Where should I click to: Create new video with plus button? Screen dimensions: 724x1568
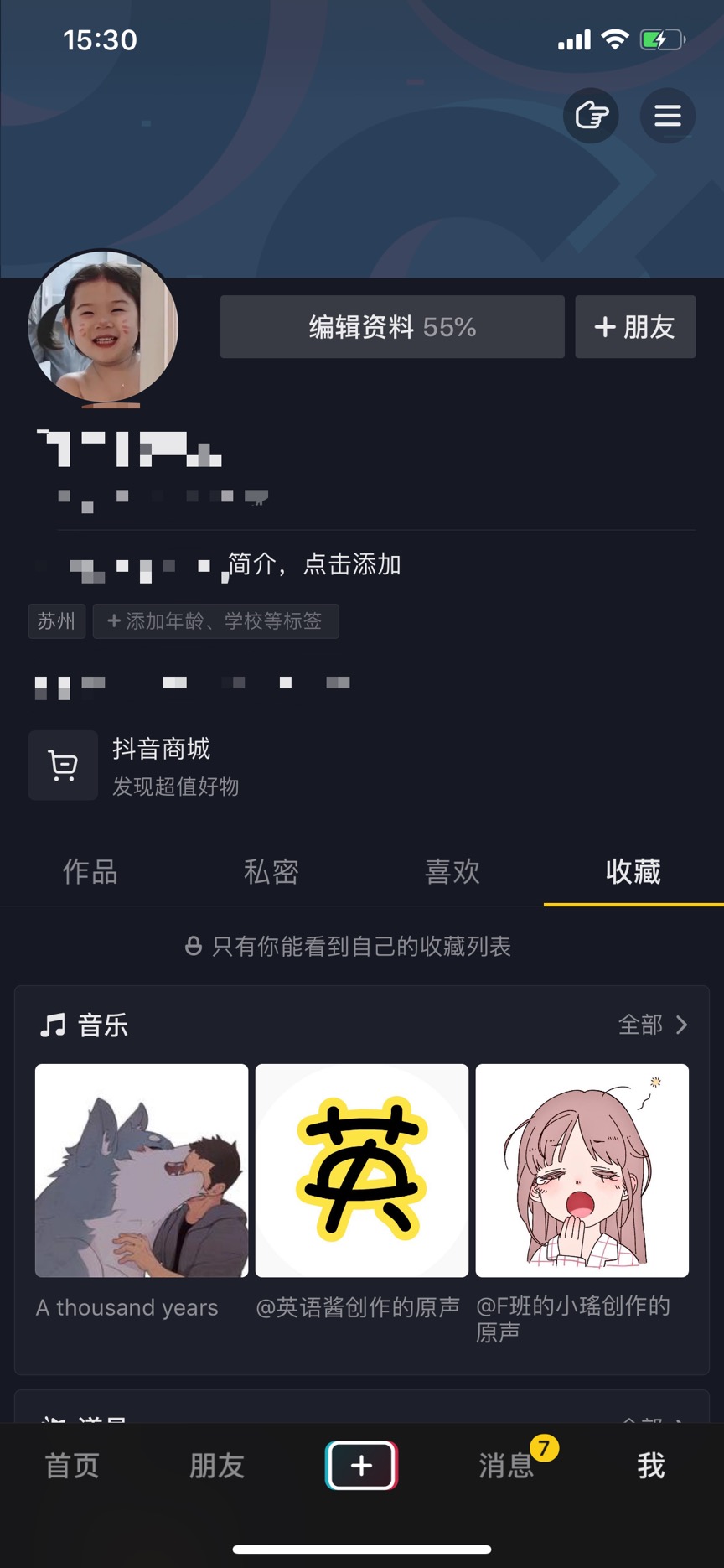361,1466
